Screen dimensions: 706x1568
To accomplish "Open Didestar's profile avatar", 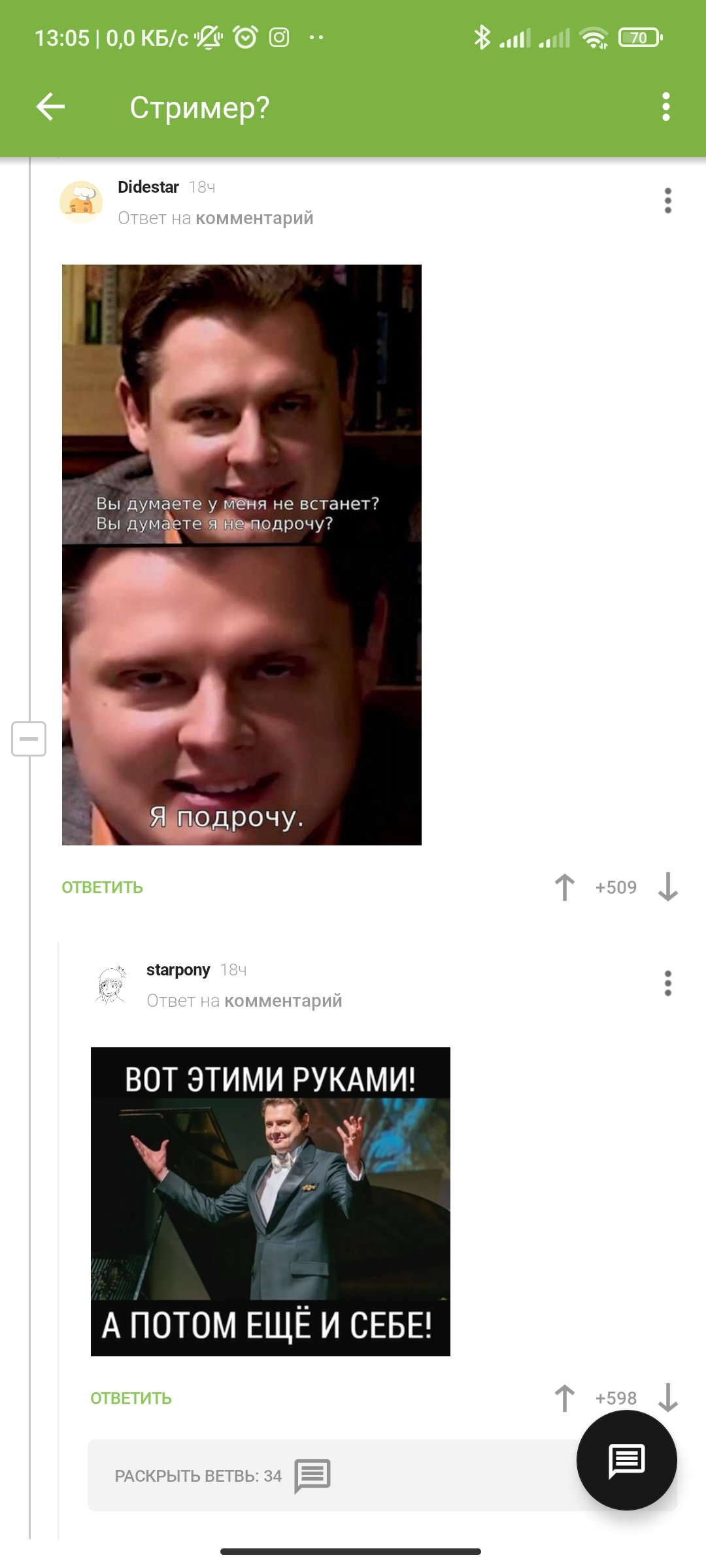I will click(81, 202).
